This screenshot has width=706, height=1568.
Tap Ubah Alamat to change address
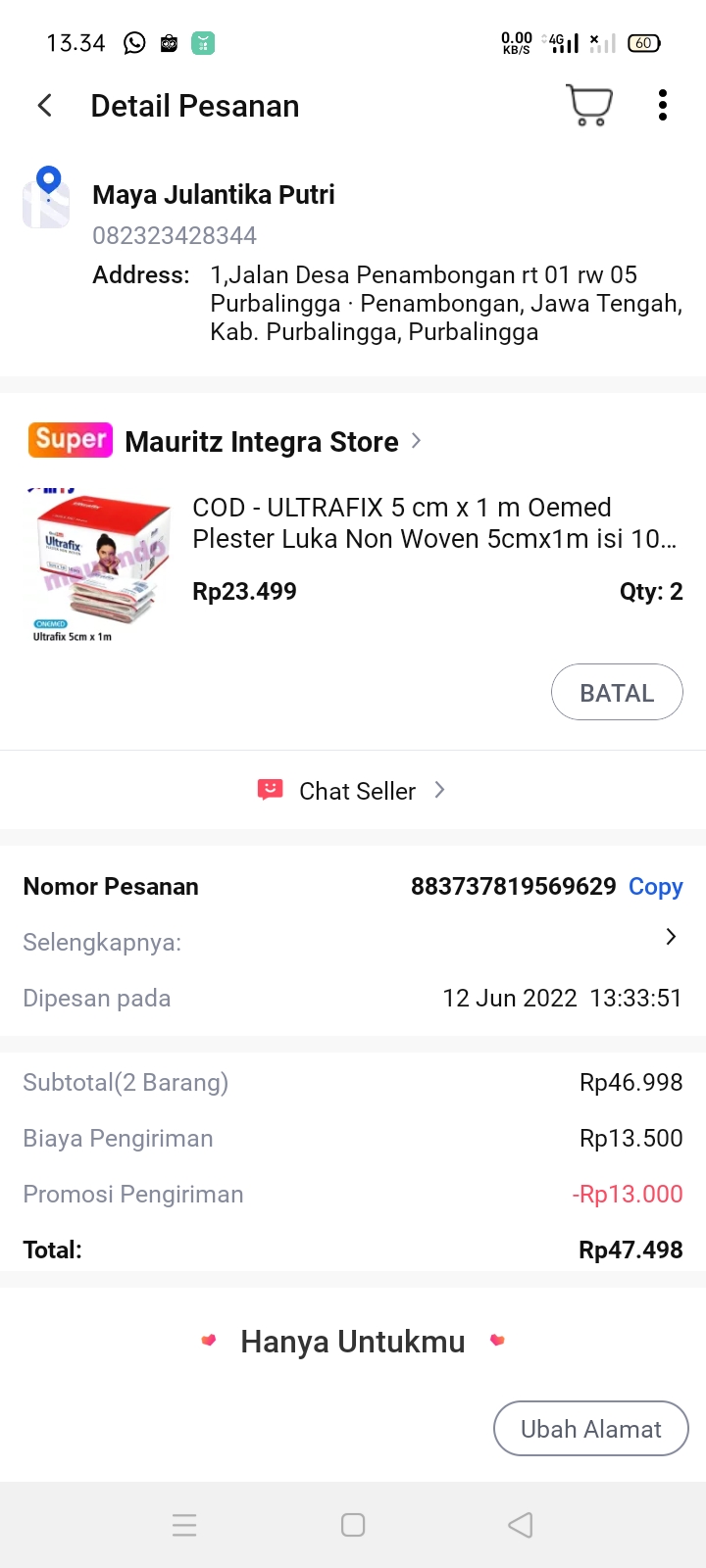click(590, 1429)
